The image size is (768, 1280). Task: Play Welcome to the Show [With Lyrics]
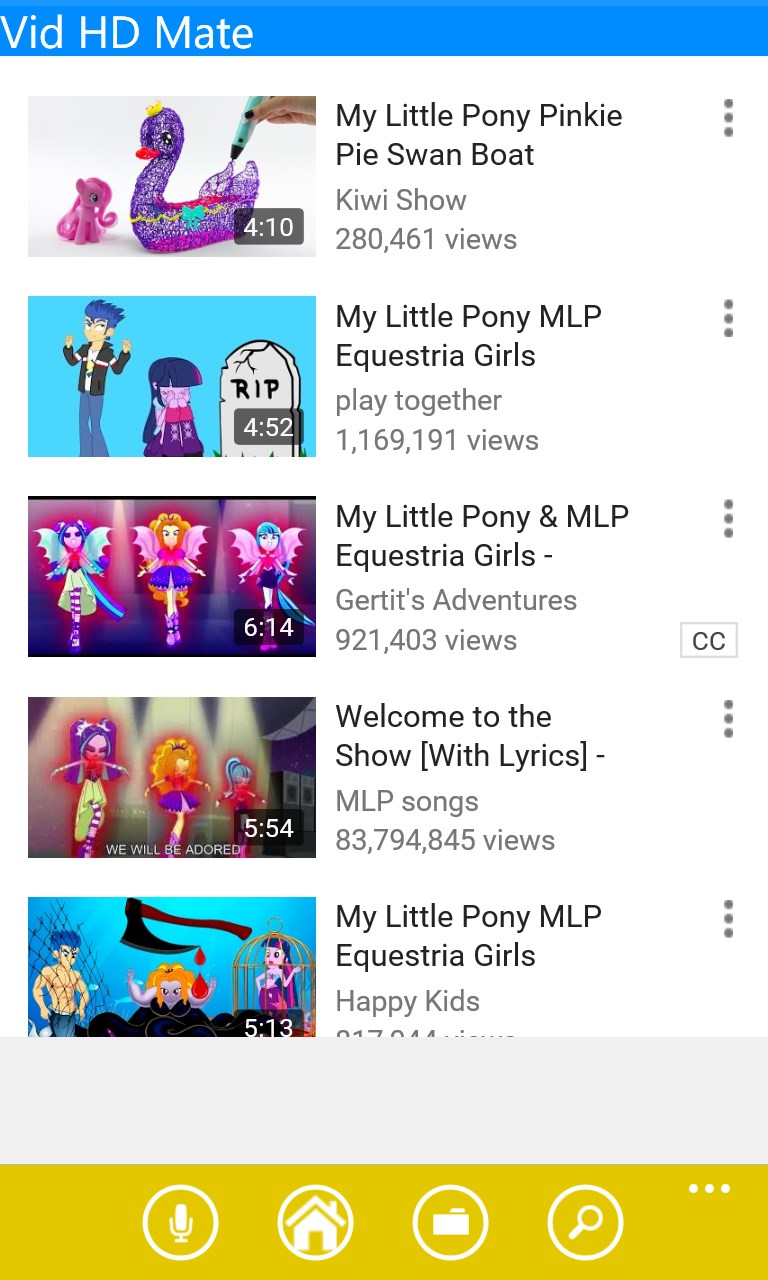[172, 776]
